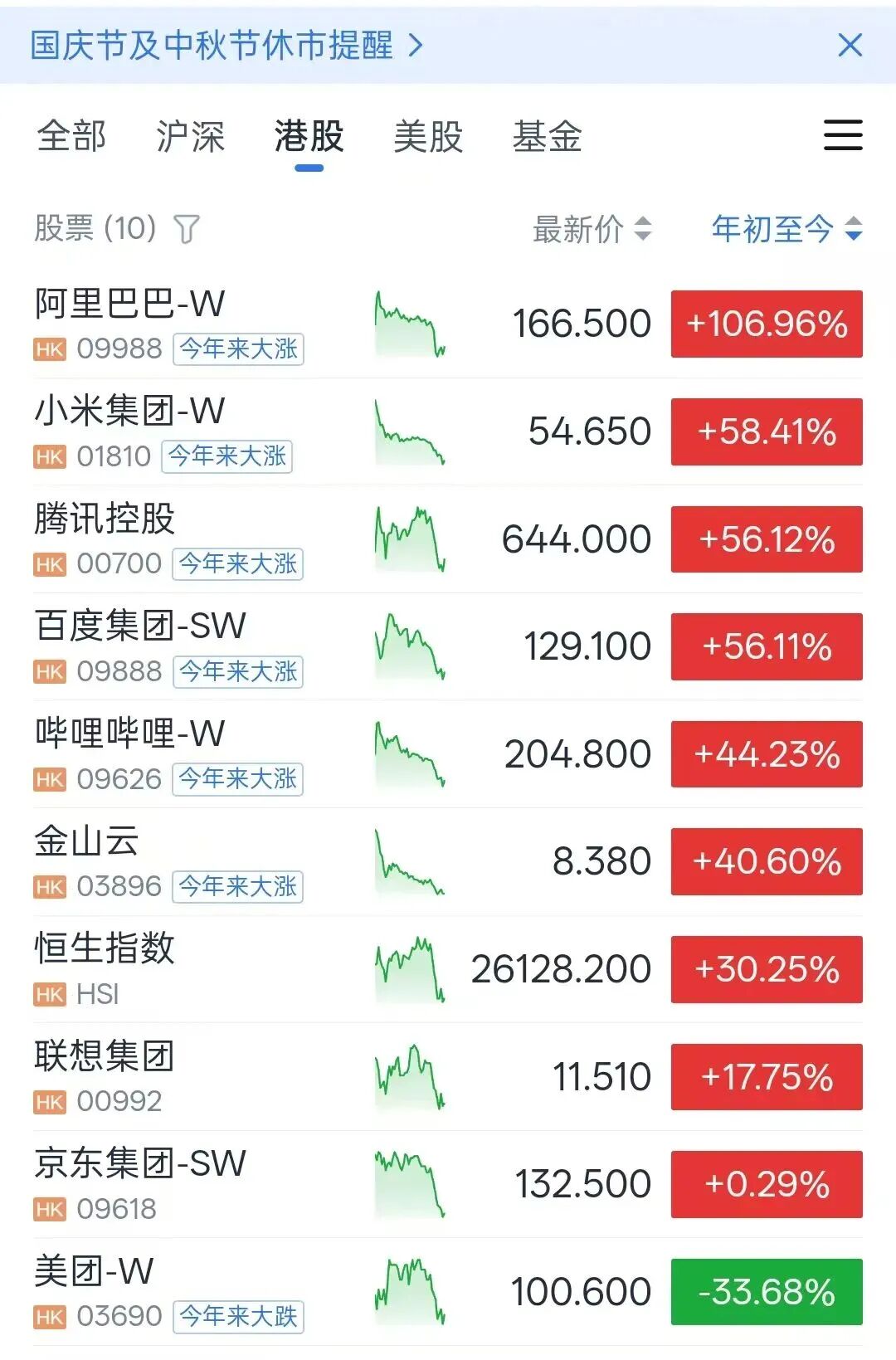Sort the list by 最新价
Image resolution: width=896 pixels, height=1360 pixels.
pos(592,229)
